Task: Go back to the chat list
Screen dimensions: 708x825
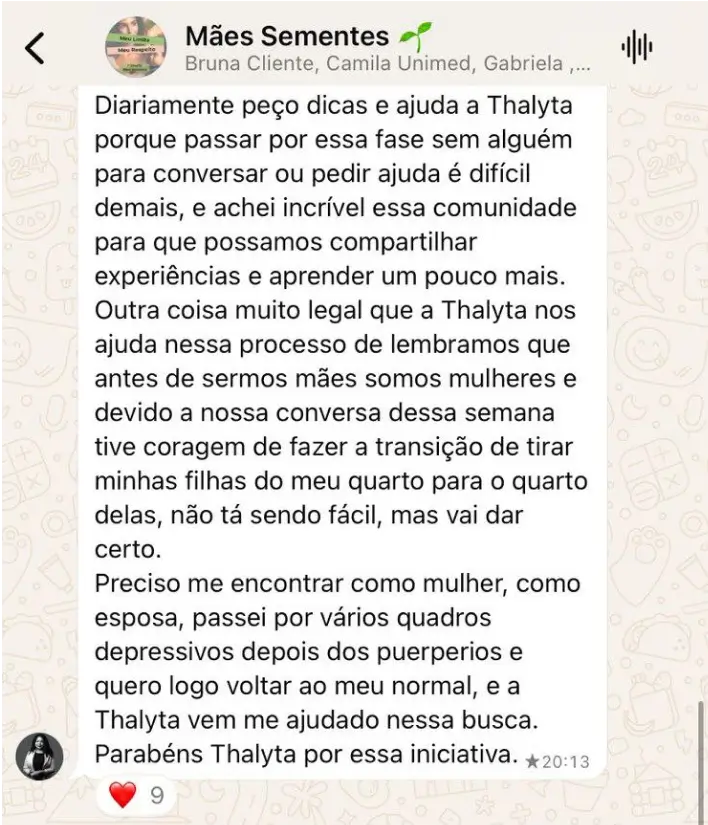Action: point(35,47)
